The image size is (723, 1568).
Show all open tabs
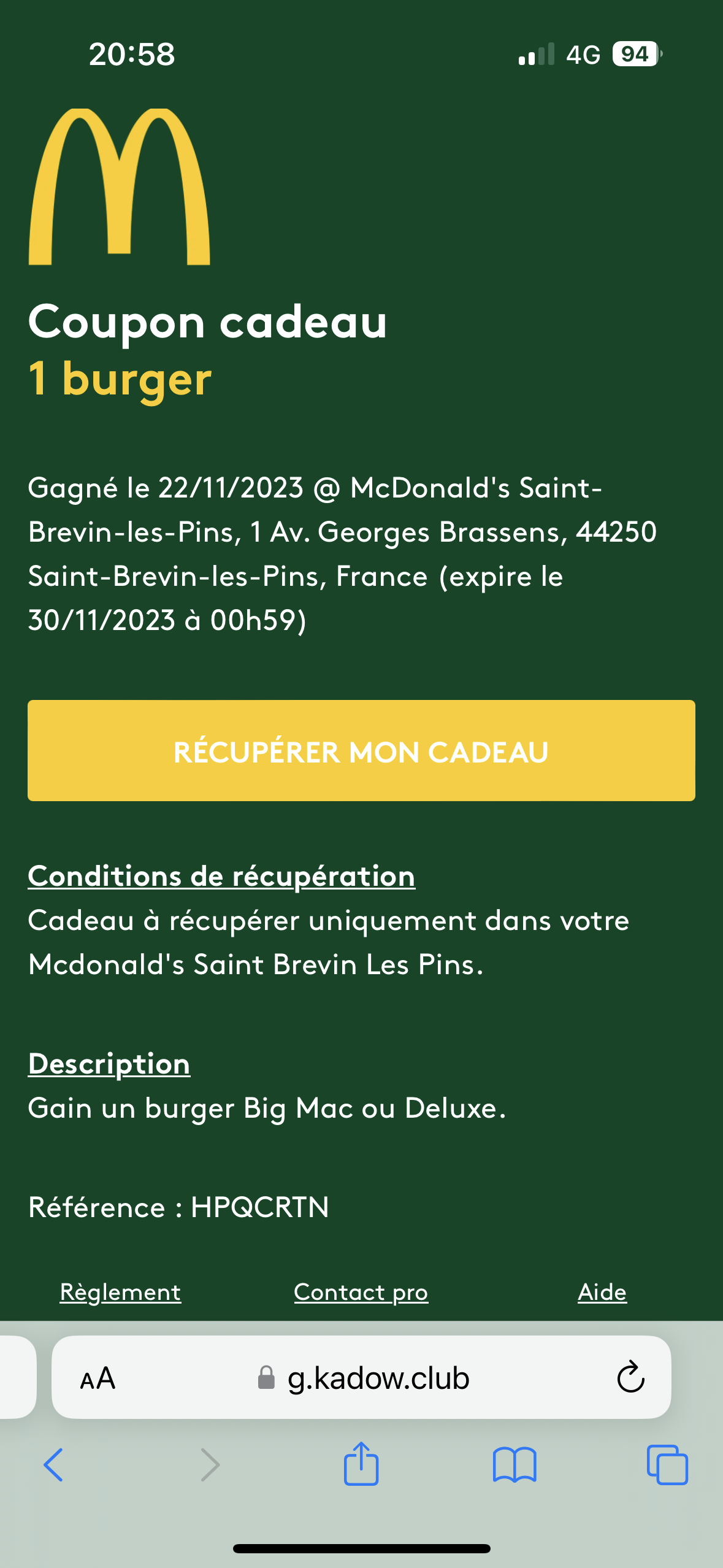(667, 1465)
